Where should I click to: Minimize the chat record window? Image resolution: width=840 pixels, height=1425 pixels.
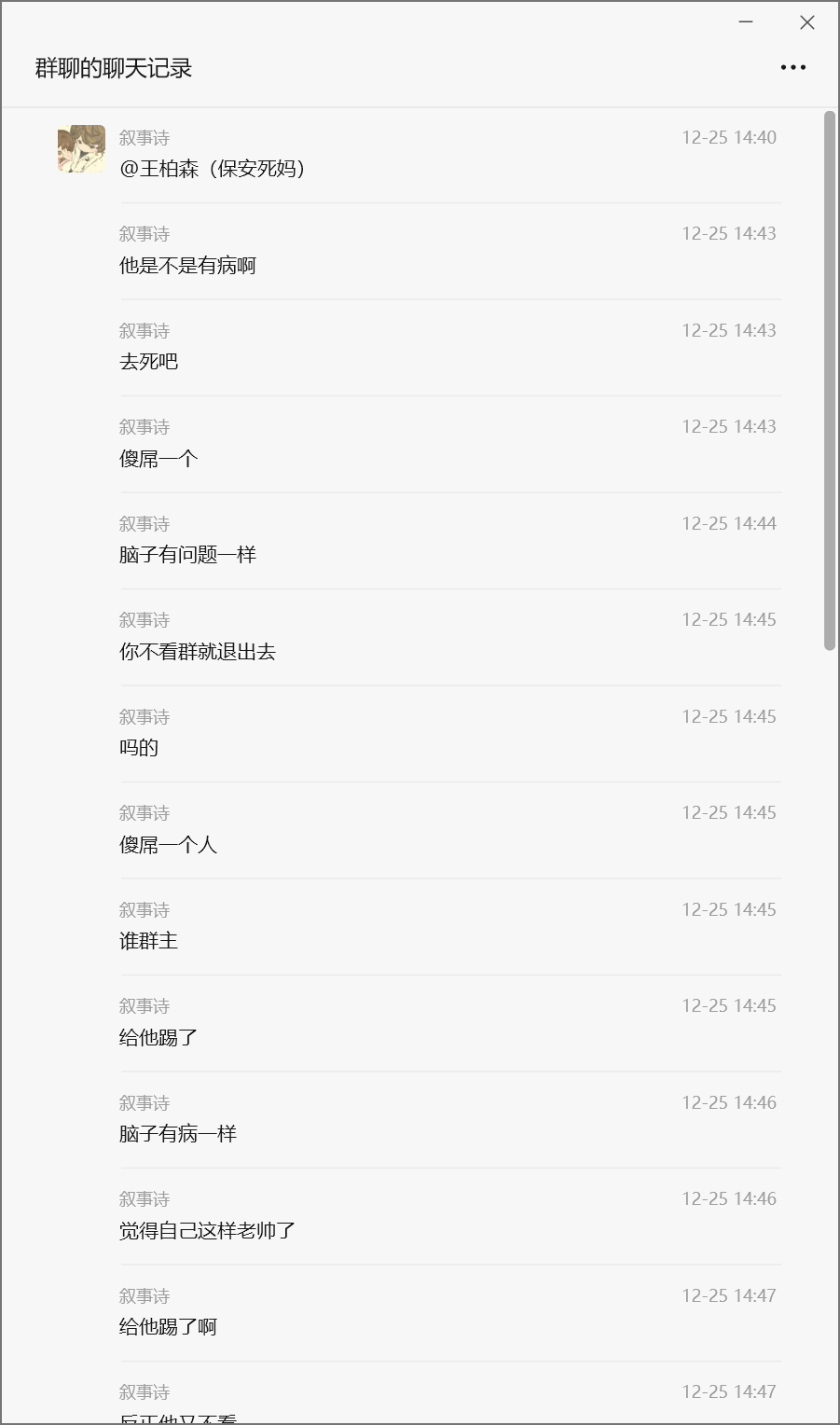(746, 22)
